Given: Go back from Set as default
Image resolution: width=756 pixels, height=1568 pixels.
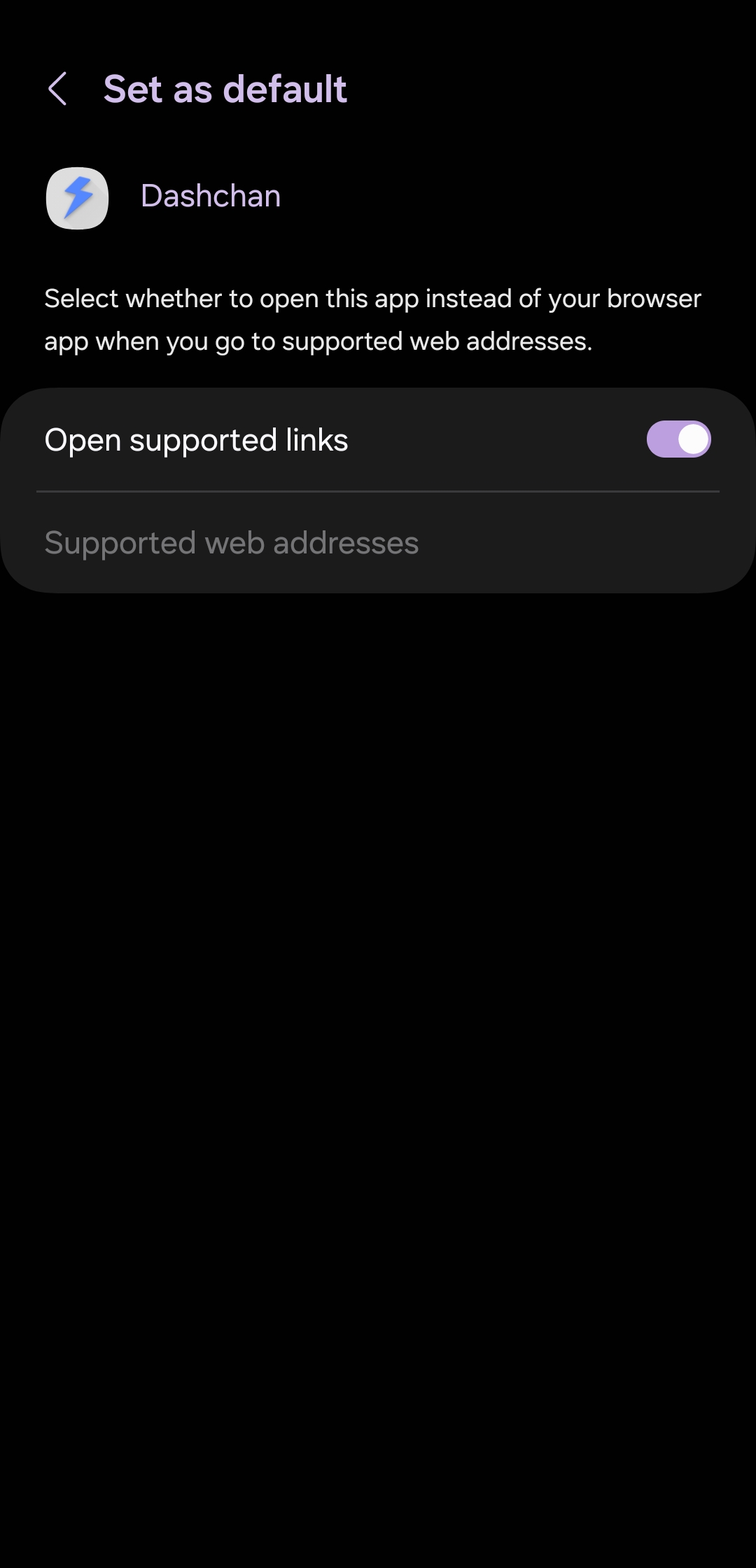Looking at the screenshot, I should click(x=57, y=89).
